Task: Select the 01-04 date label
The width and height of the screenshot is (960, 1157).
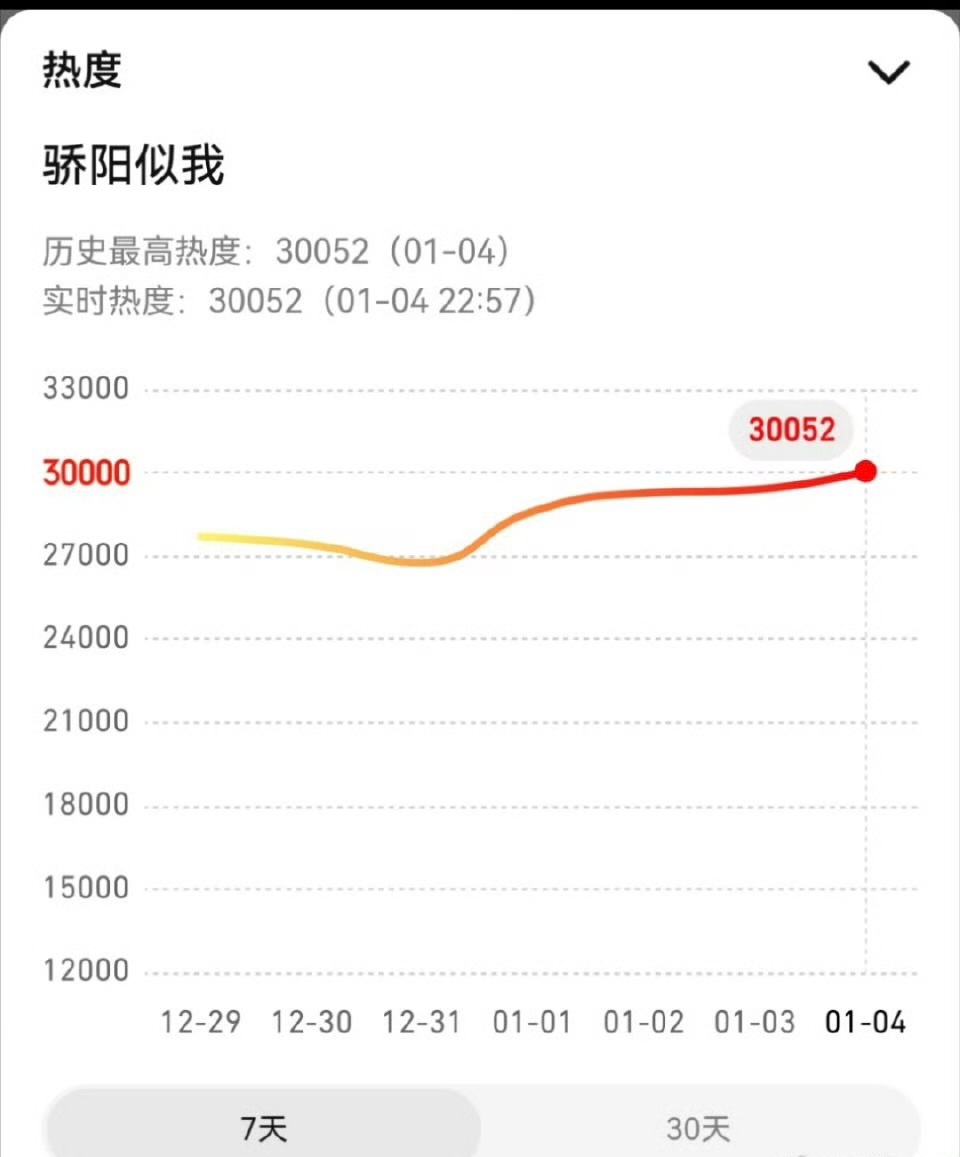Action: [x=864, y=1022]
